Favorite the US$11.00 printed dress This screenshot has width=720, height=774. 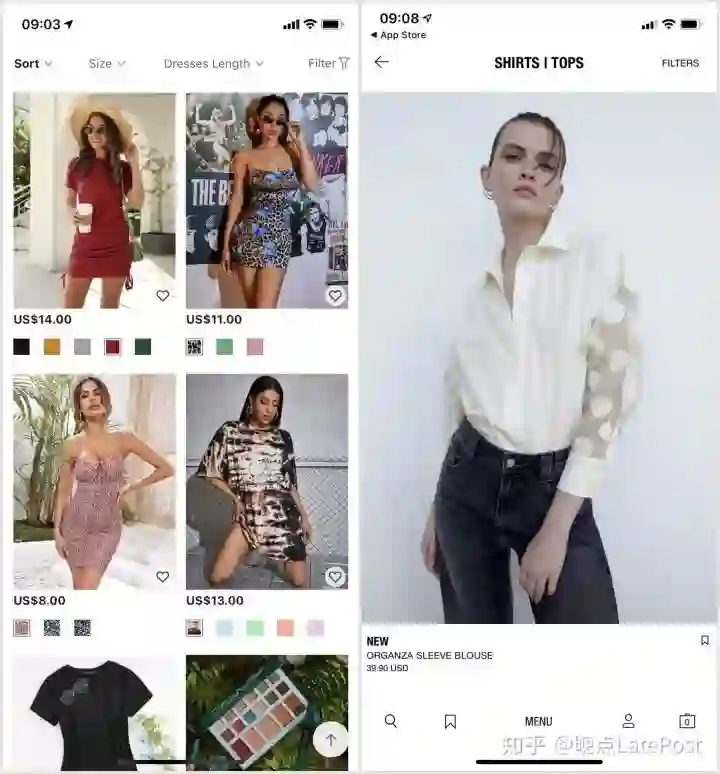pyautogui.click(x=335, y=296)
